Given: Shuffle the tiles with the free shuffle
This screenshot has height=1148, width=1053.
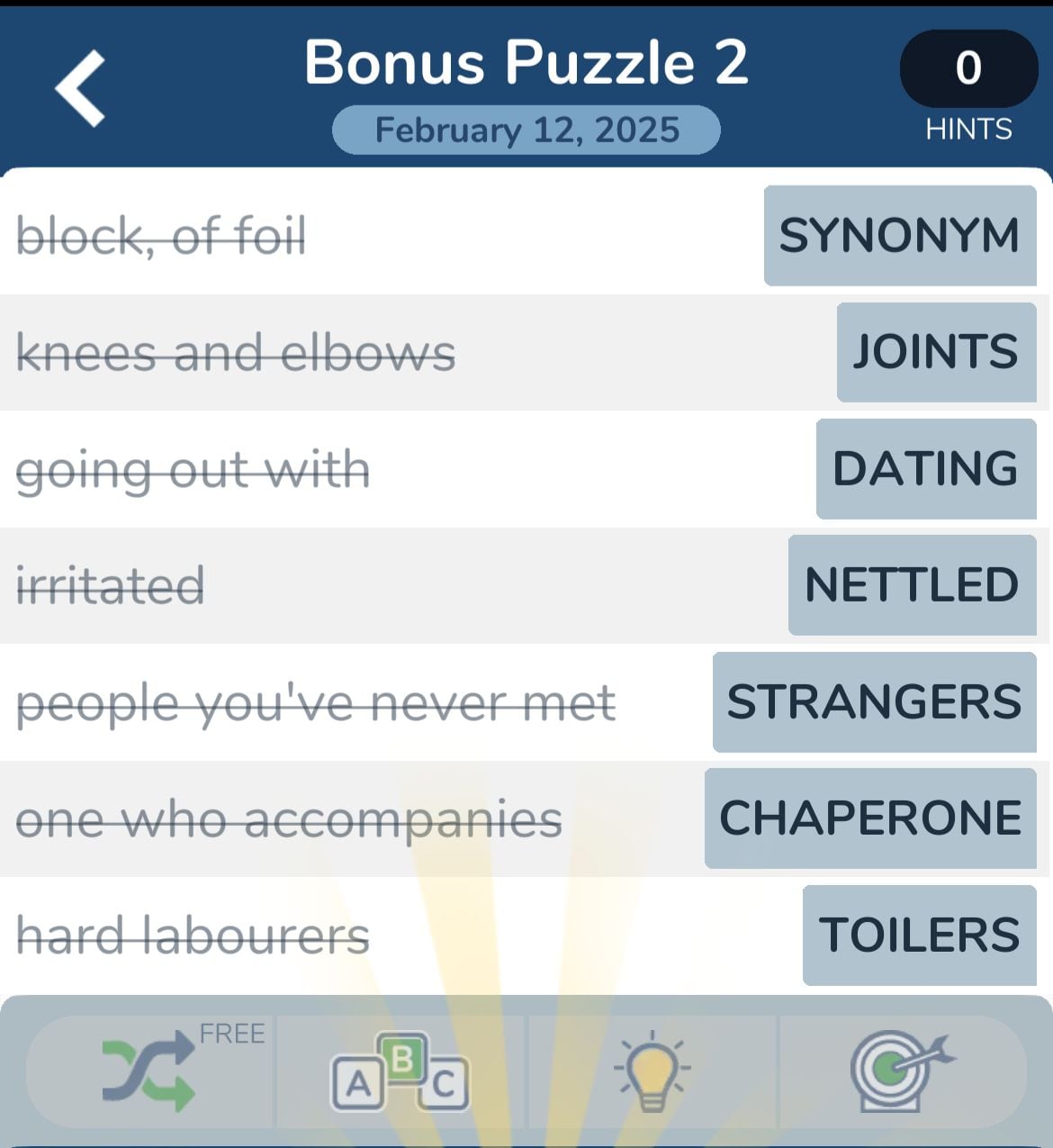Looking at the screenshot, I should point(150,1071).
